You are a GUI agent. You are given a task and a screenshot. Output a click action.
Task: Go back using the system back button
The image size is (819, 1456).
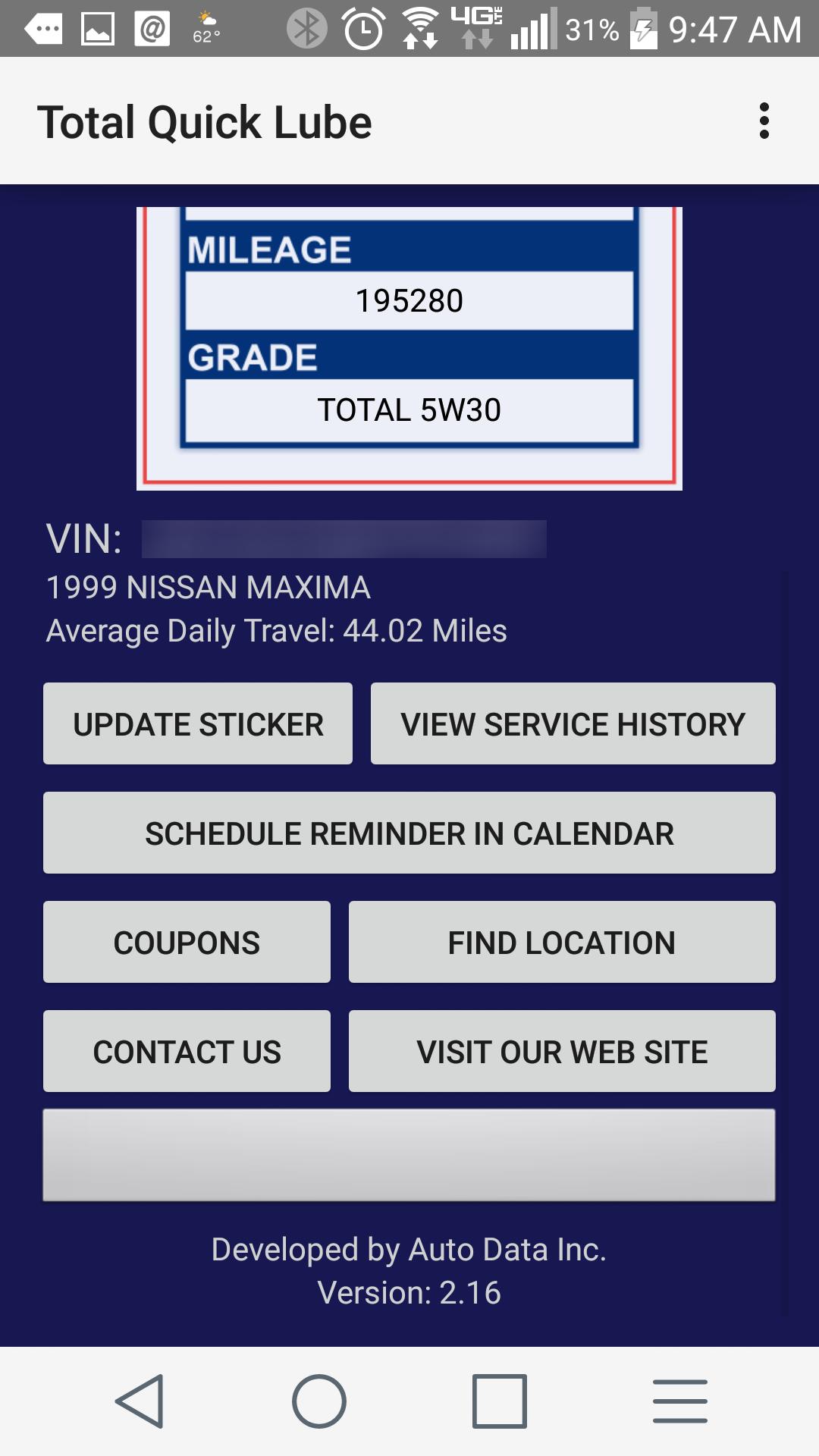tap(140, 1401)
